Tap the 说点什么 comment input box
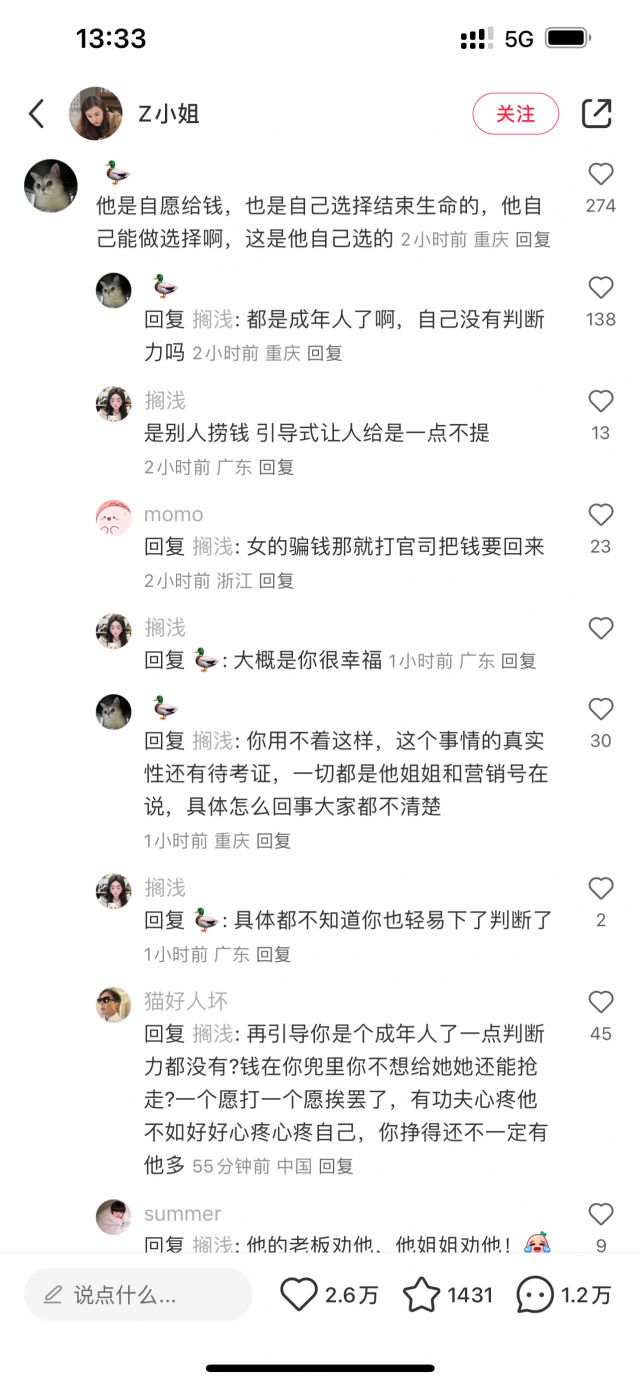Viewport: 640px width, 1384px height. pyautogui.click(x=138, y=1295)
